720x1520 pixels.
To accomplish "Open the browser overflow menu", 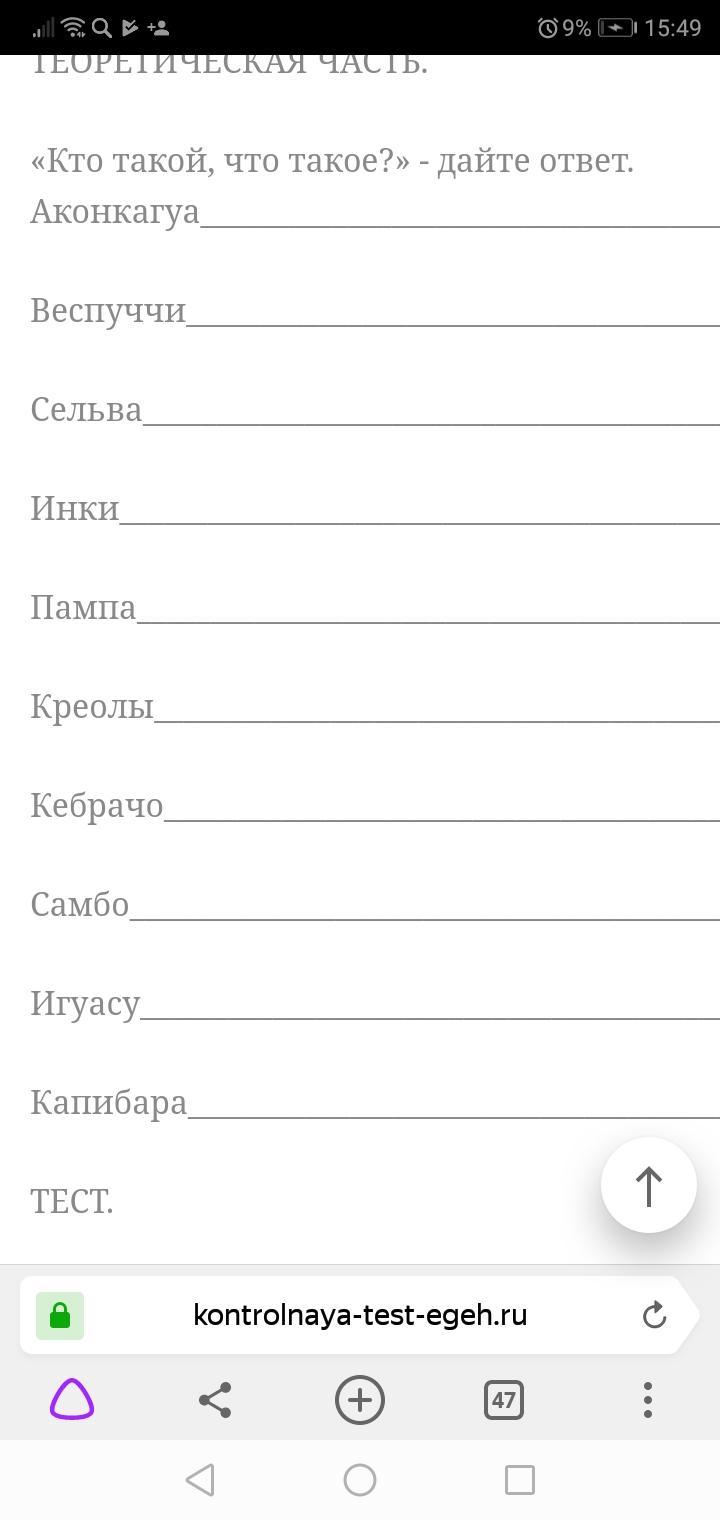I will [648, 1400].
